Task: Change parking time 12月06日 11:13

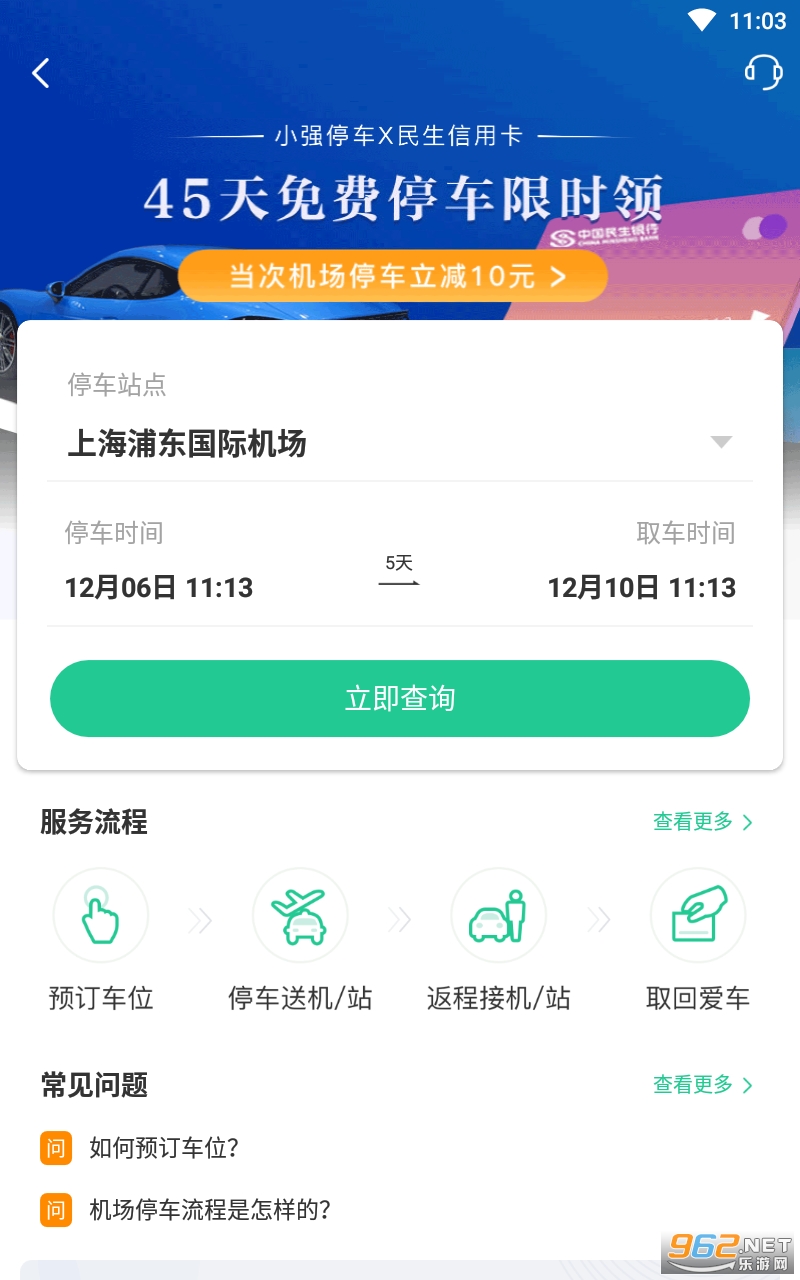Action: click(x=159, y=587)
